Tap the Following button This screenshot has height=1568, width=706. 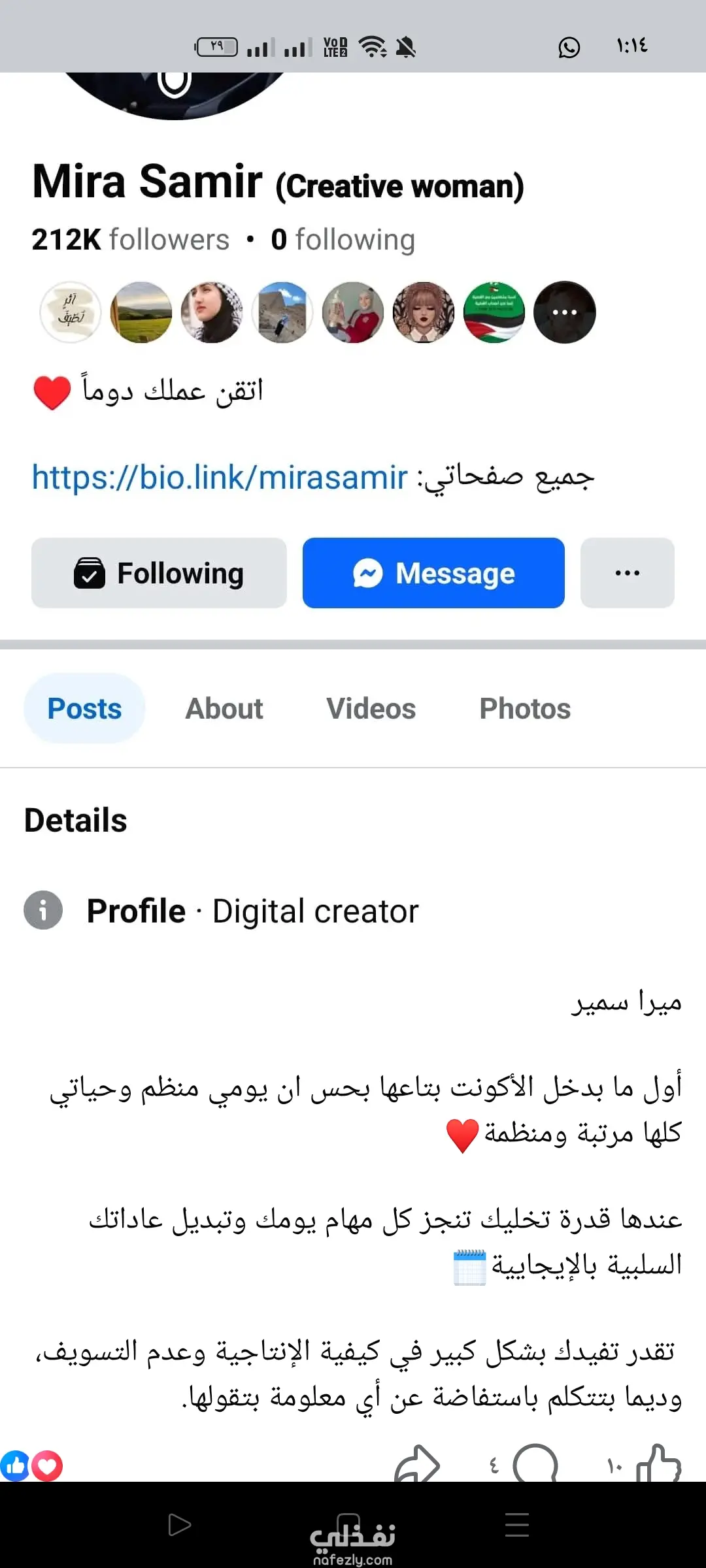tap(159, 573)
